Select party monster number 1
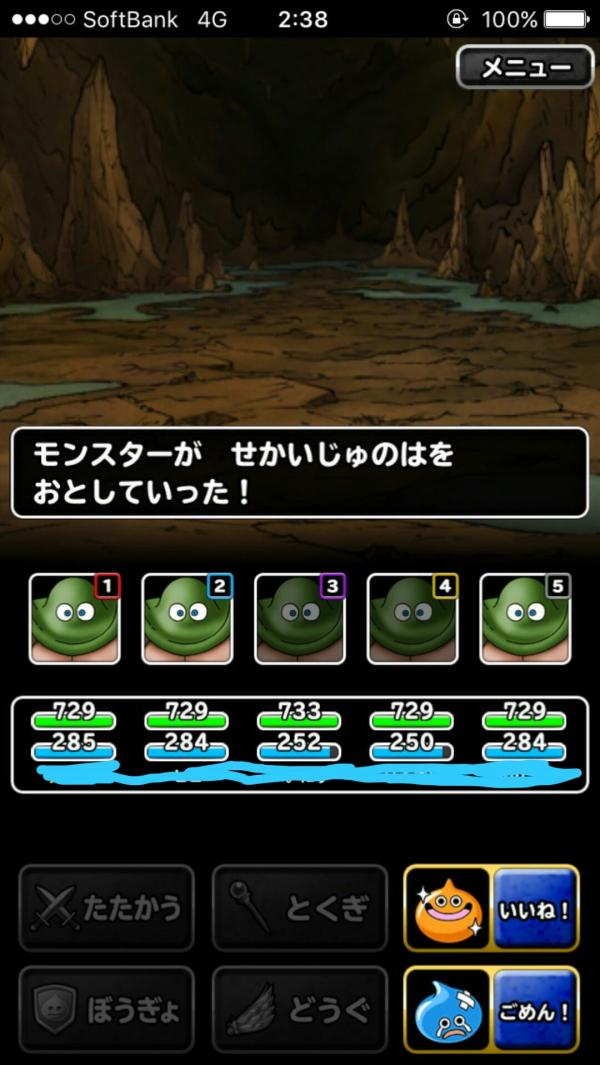This screenshot has width=600, height=1065. coord(74,618)
